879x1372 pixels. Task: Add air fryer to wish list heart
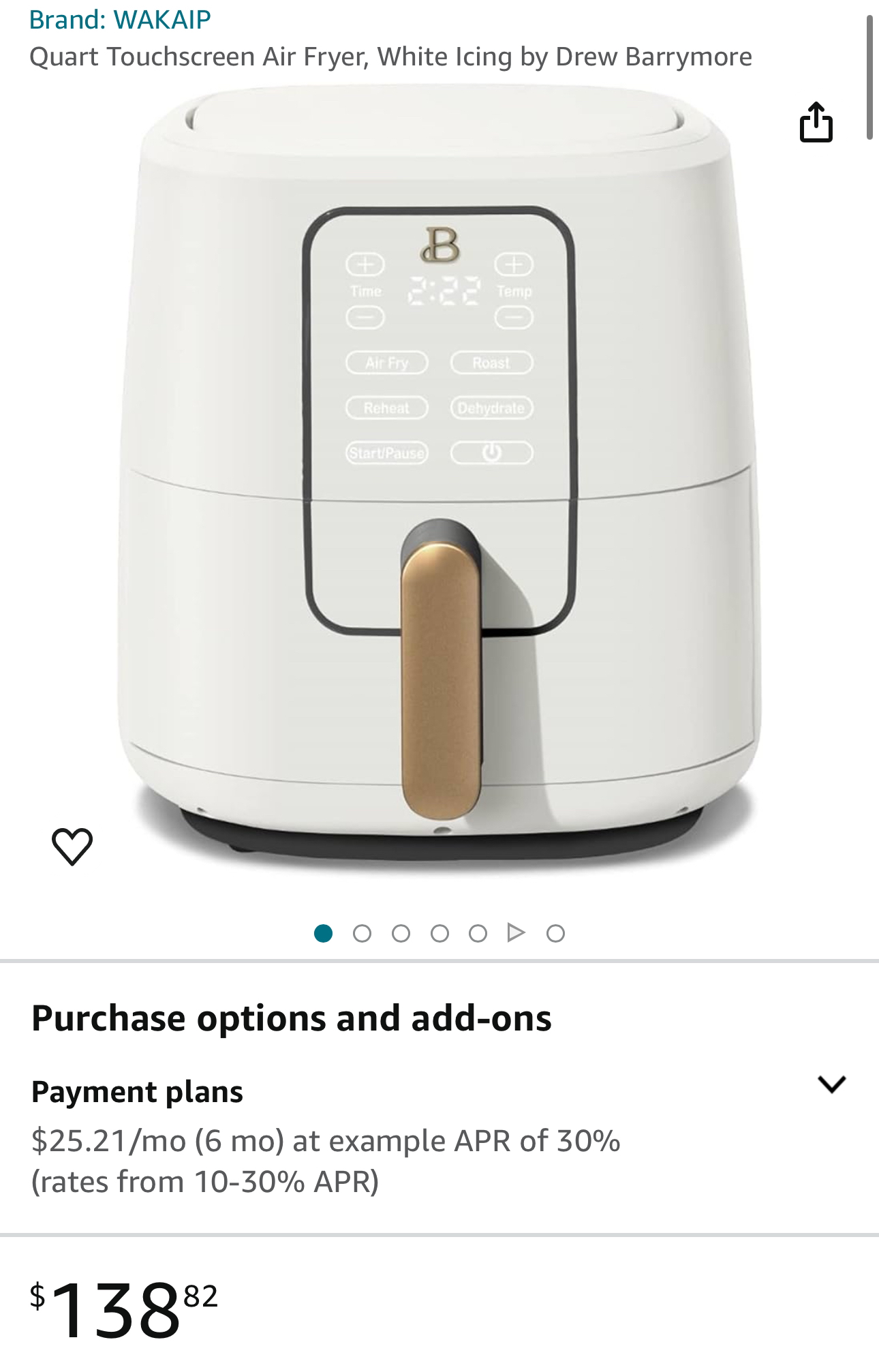tap(72, 847)
